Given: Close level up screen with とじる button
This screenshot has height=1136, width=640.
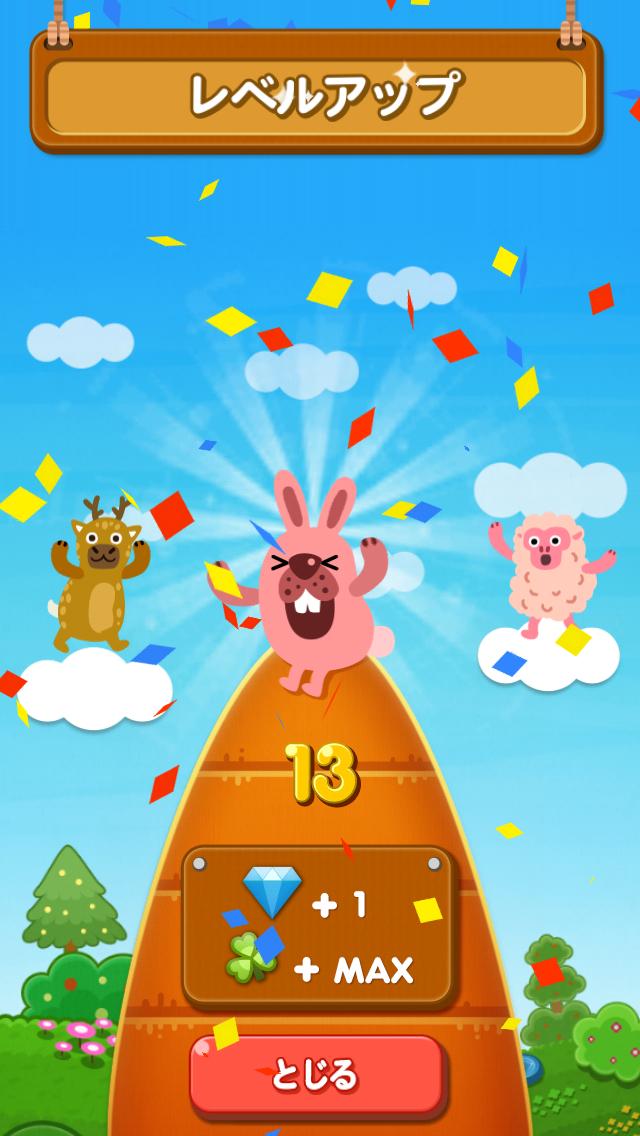Looking at the screenshot, I should tap(317, 1075).
